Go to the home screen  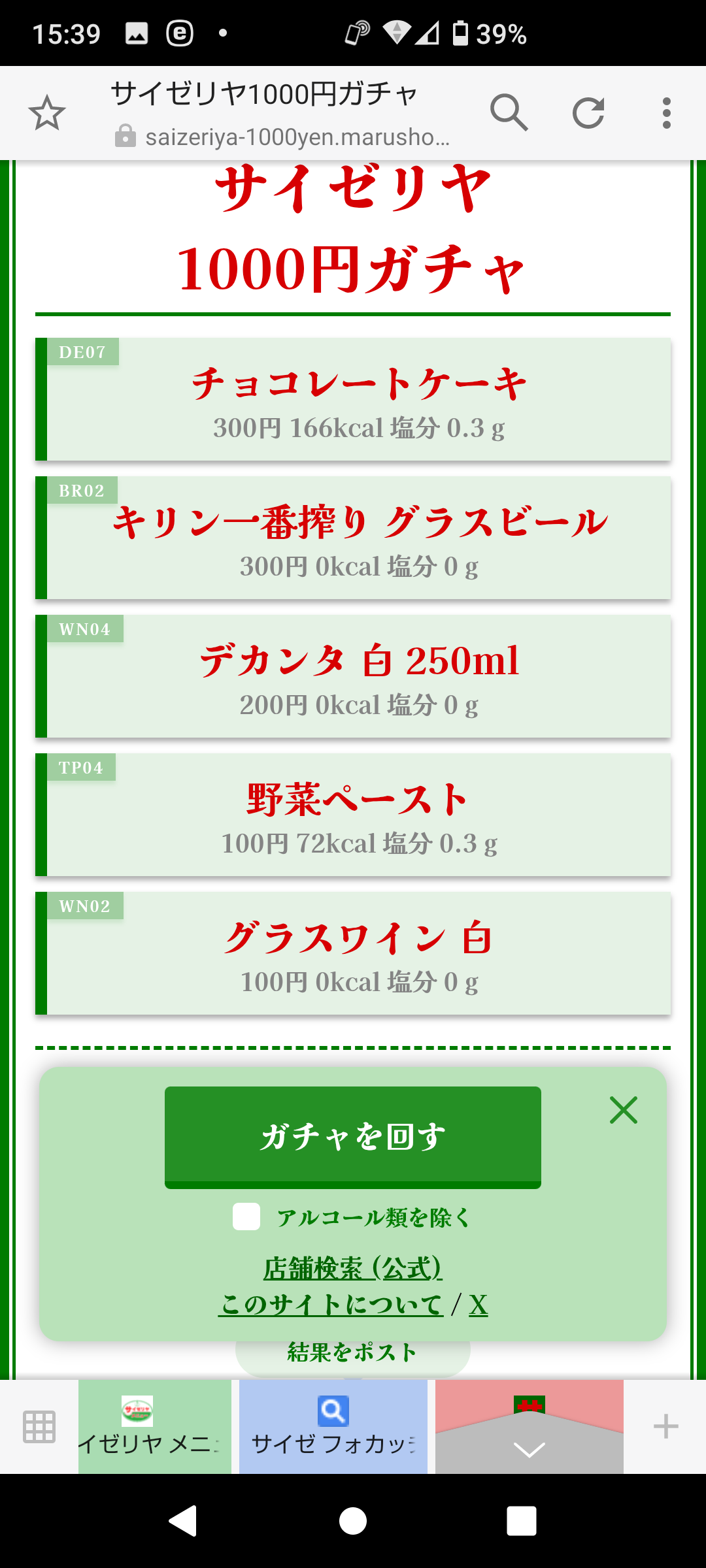tap(353, 1520)
